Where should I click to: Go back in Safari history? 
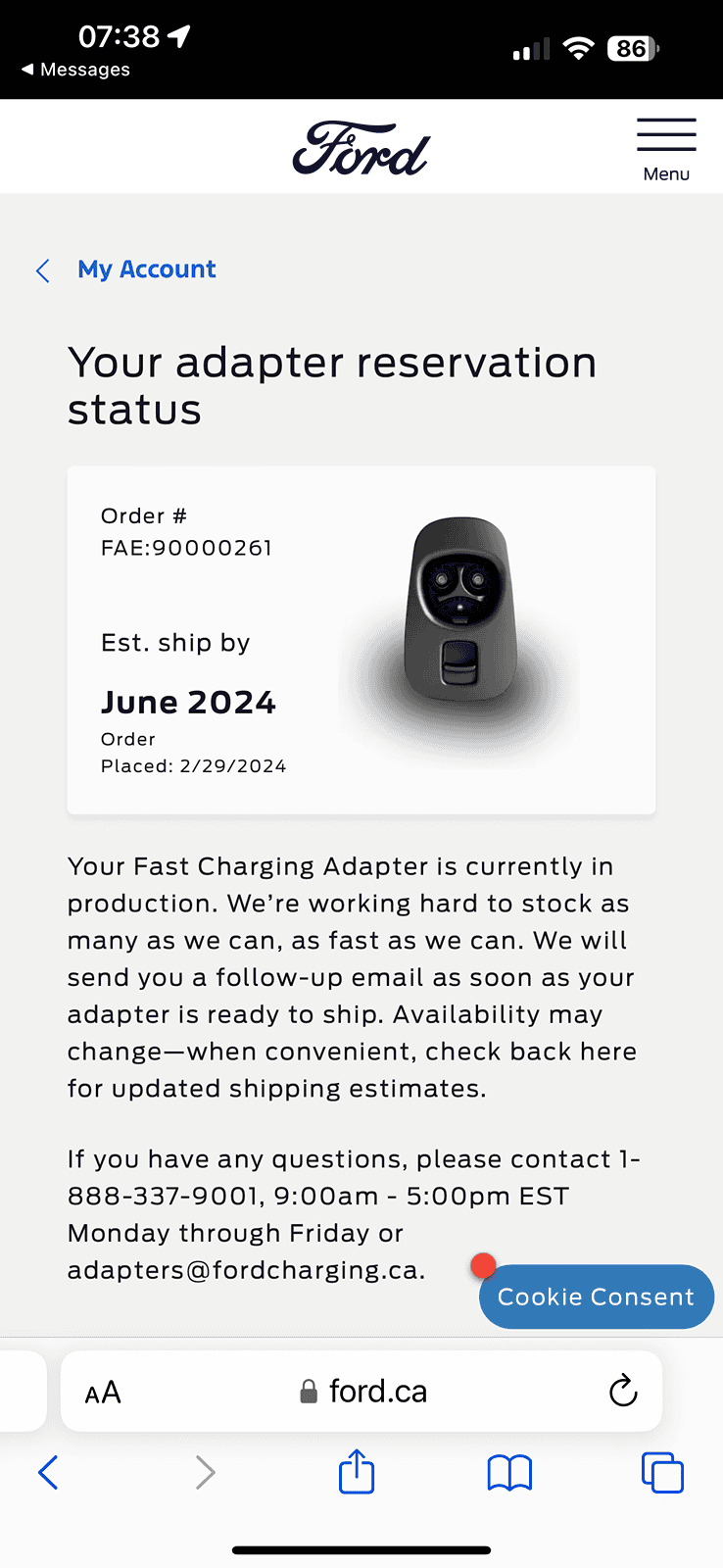click(x=47, y=1472)
